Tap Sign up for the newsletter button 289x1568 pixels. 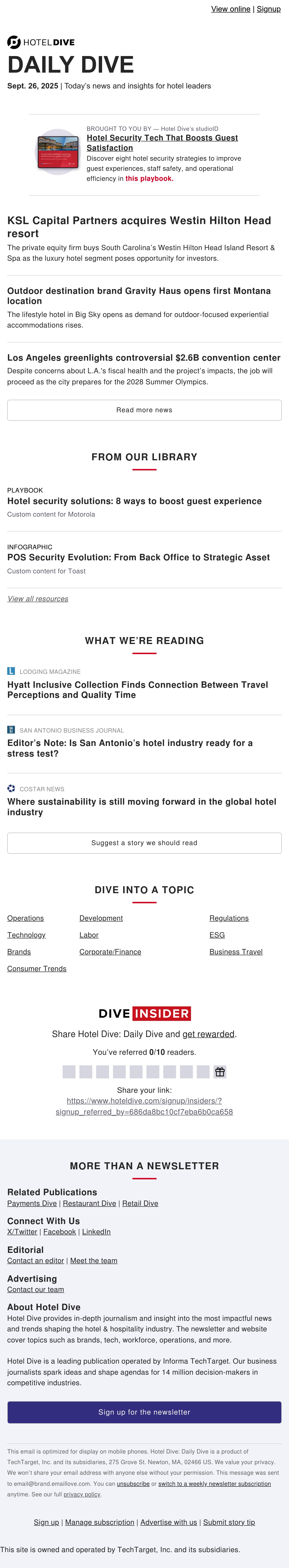pyautogui.click(x=144, y=1412)
